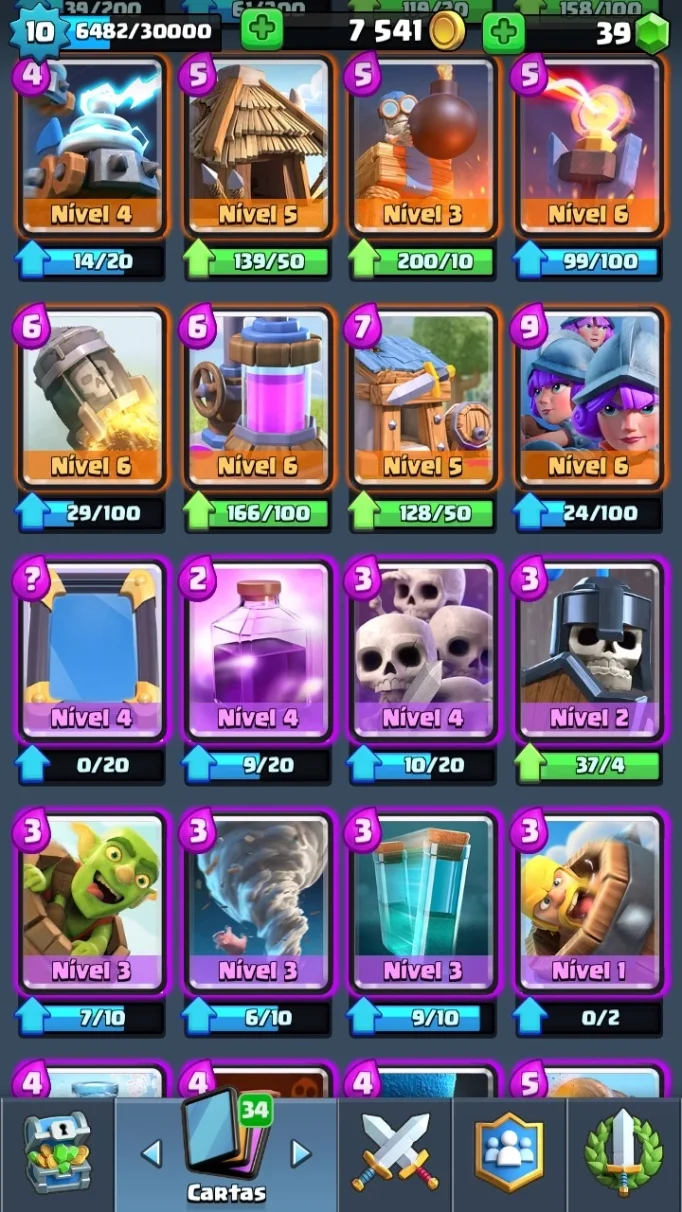Open the Goblin Barrel card 7/10
Viewport: 682px width, 1212px height.
[x=93, y=904]
